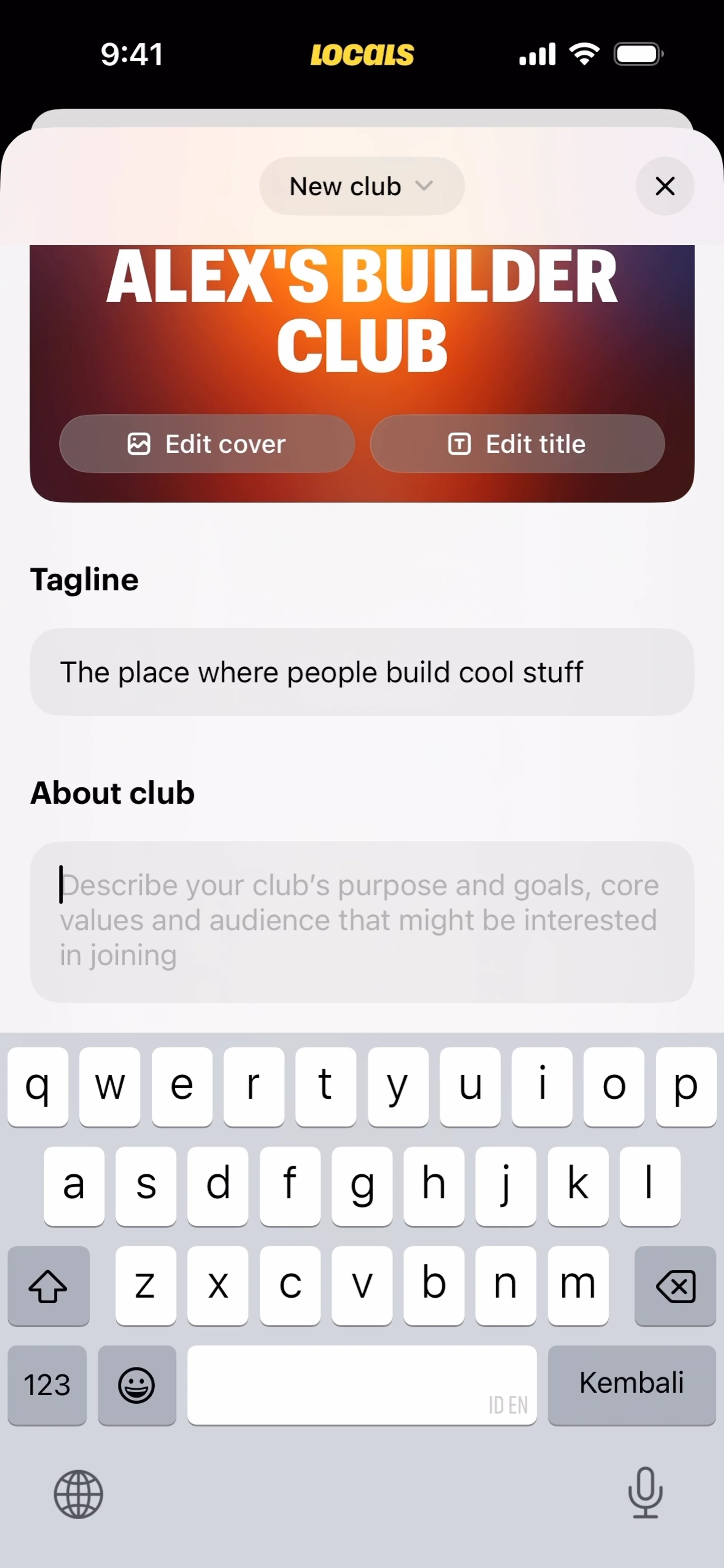The image size is (724, 1568).
Task: Start dictation with the microphone
Action: point(645,1493)
